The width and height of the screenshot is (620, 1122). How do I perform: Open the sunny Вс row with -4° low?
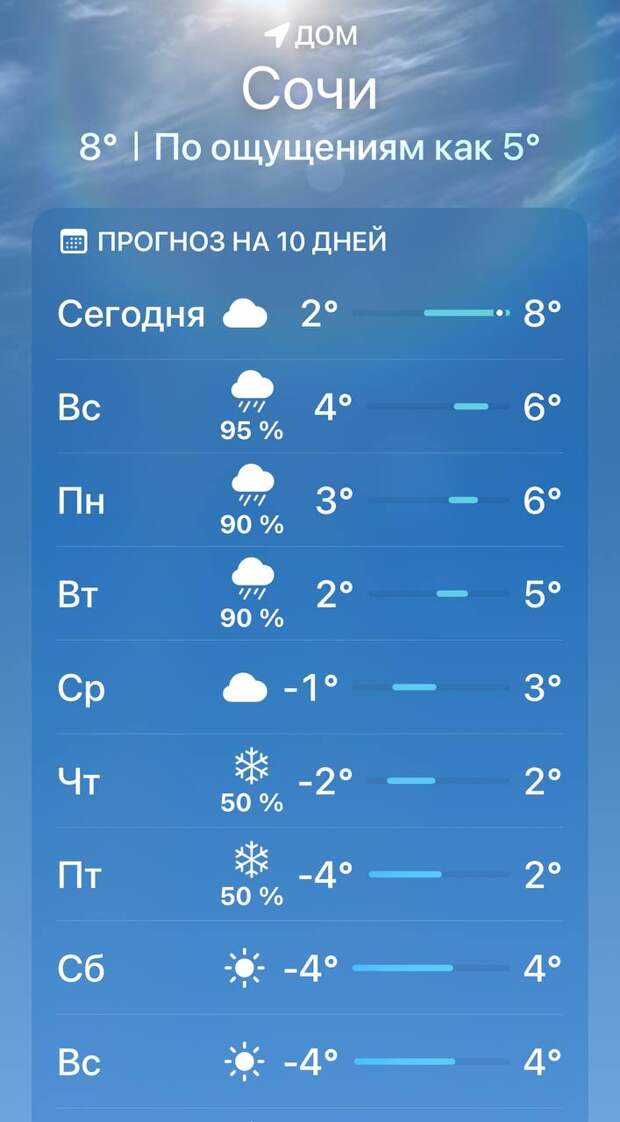(x=310, y=1062)
